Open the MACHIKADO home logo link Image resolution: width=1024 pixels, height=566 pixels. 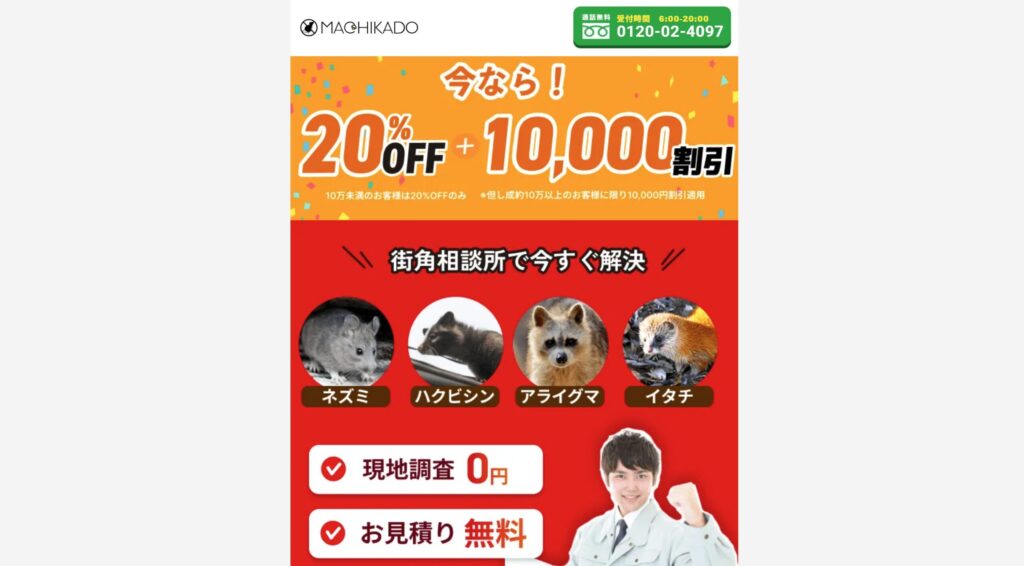tap(359, 27)
